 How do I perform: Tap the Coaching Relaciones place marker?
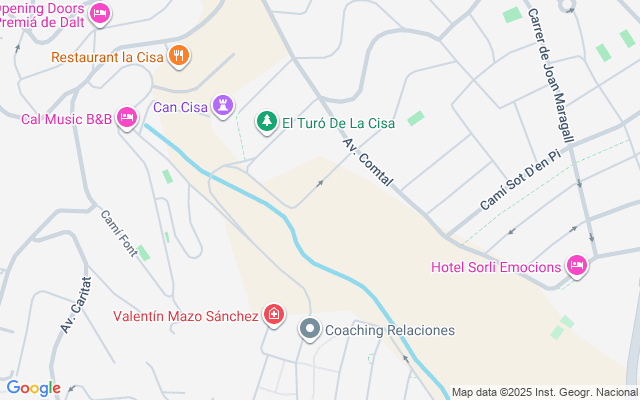pos(310,329)
